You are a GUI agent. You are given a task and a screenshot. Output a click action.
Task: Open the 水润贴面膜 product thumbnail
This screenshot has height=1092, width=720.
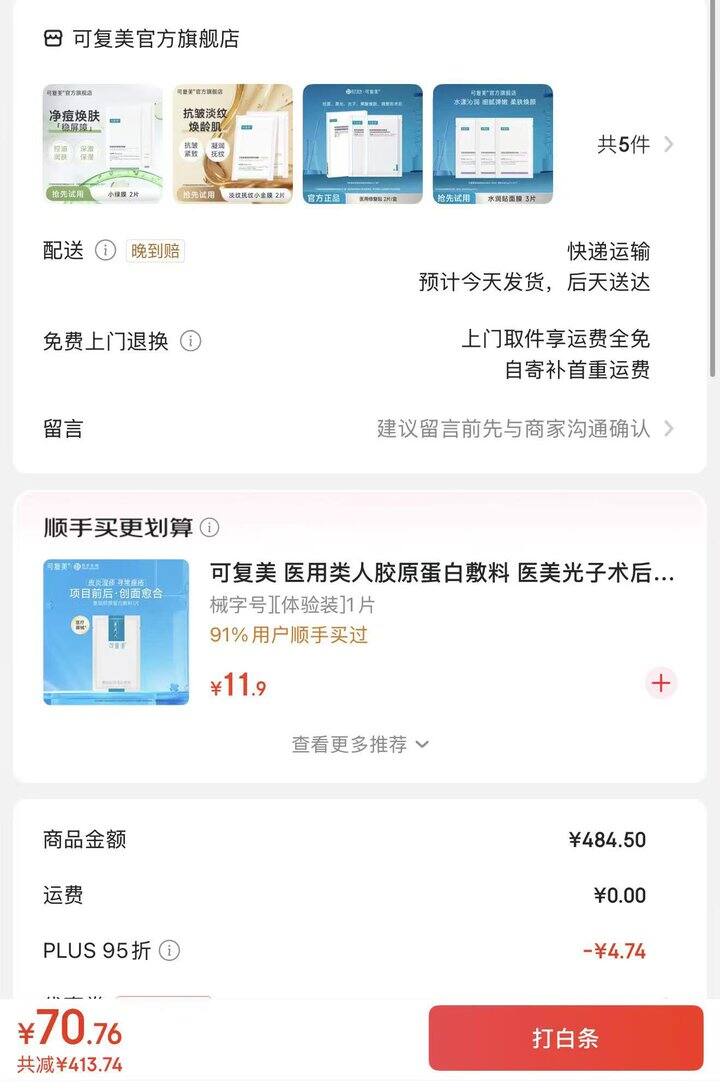tap(493, 144)
